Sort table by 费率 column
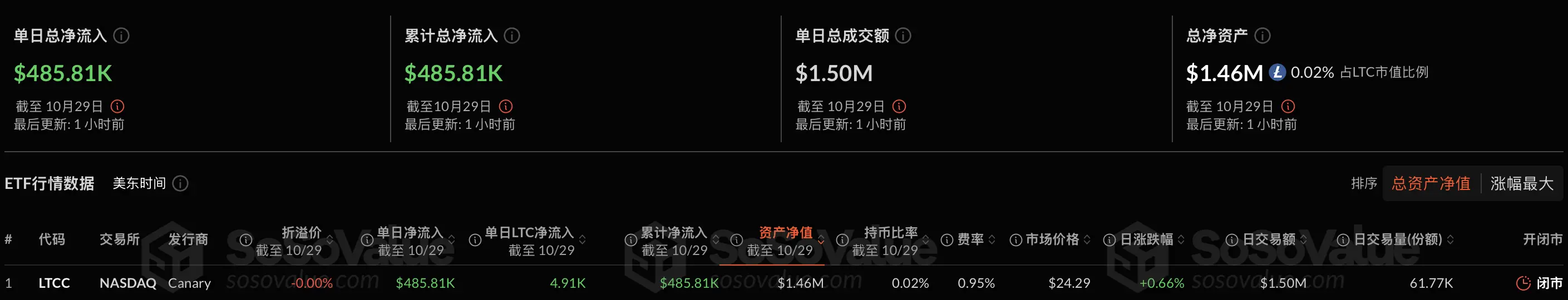Image resolution: width=1568 pixels, height=300 pixels. (x=971, y=239)
